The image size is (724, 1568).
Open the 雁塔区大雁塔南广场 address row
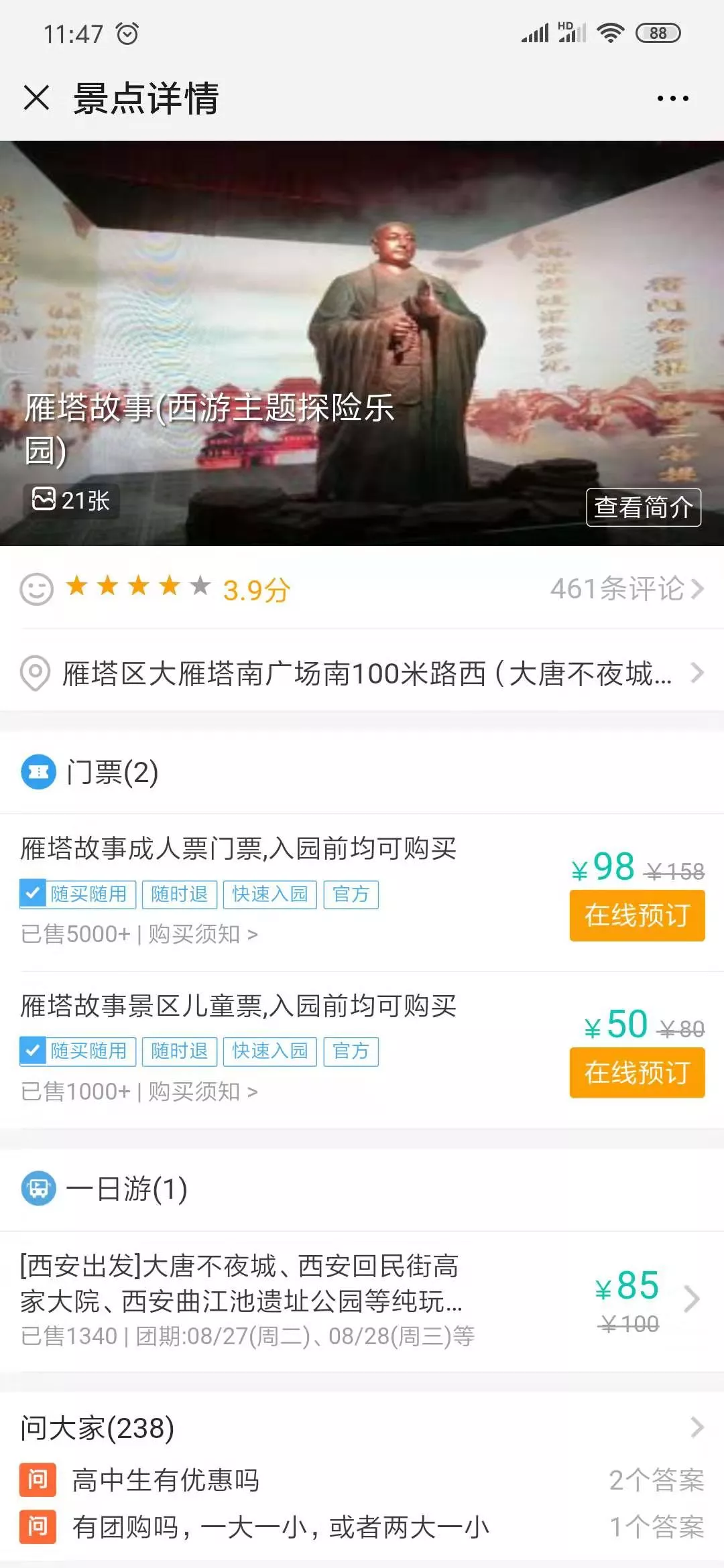coord(362,673)
